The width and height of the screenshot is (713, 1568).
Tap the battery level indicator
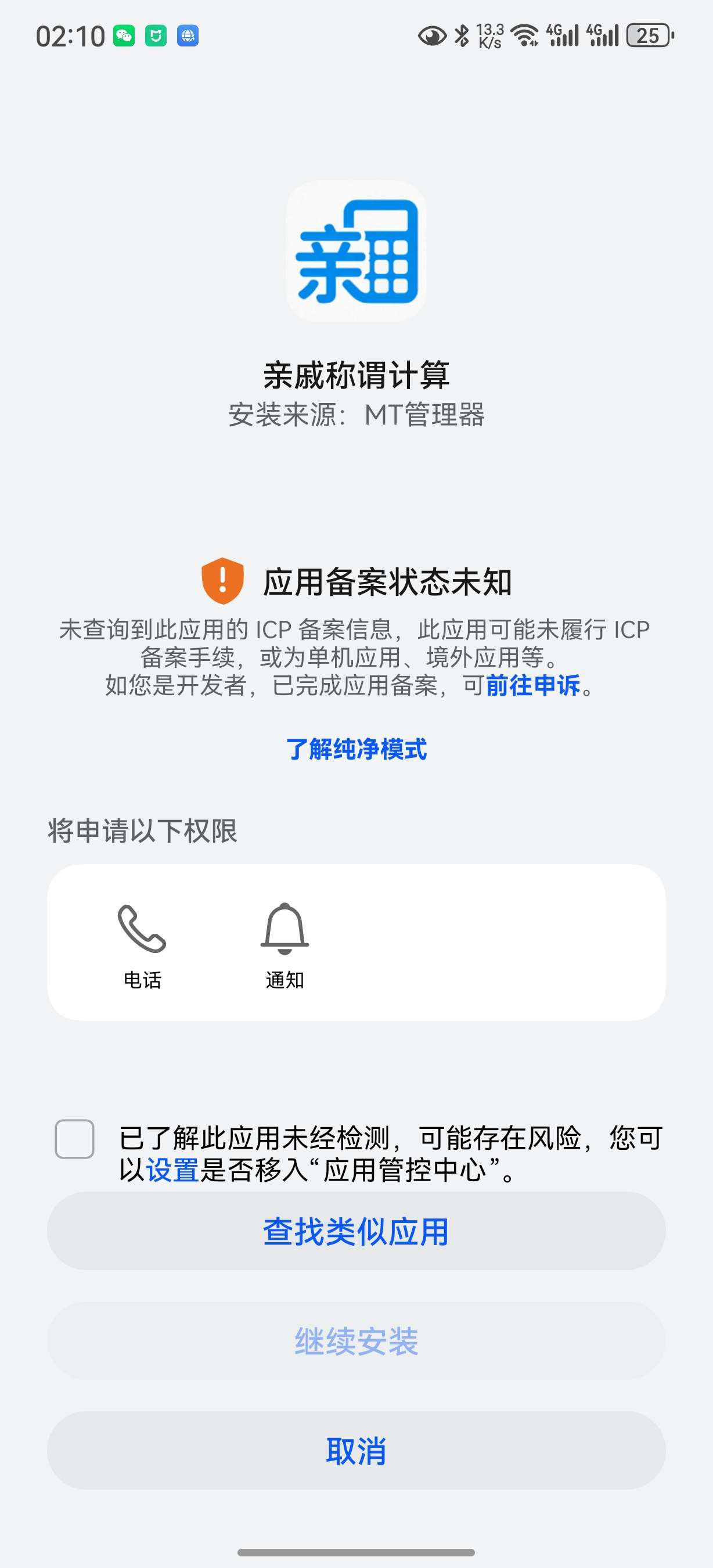click(x=647, y=37)
